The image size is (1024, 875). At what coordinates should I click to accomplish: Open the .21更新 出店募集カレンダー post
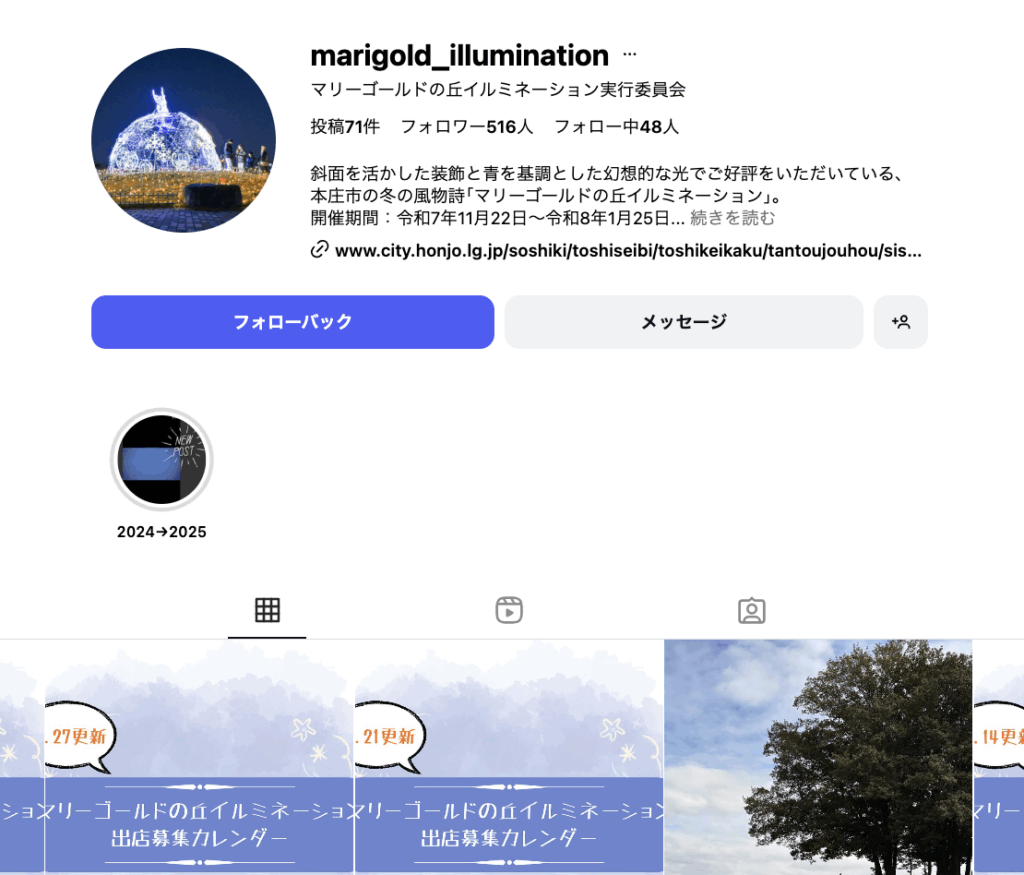tap(509, 757)
